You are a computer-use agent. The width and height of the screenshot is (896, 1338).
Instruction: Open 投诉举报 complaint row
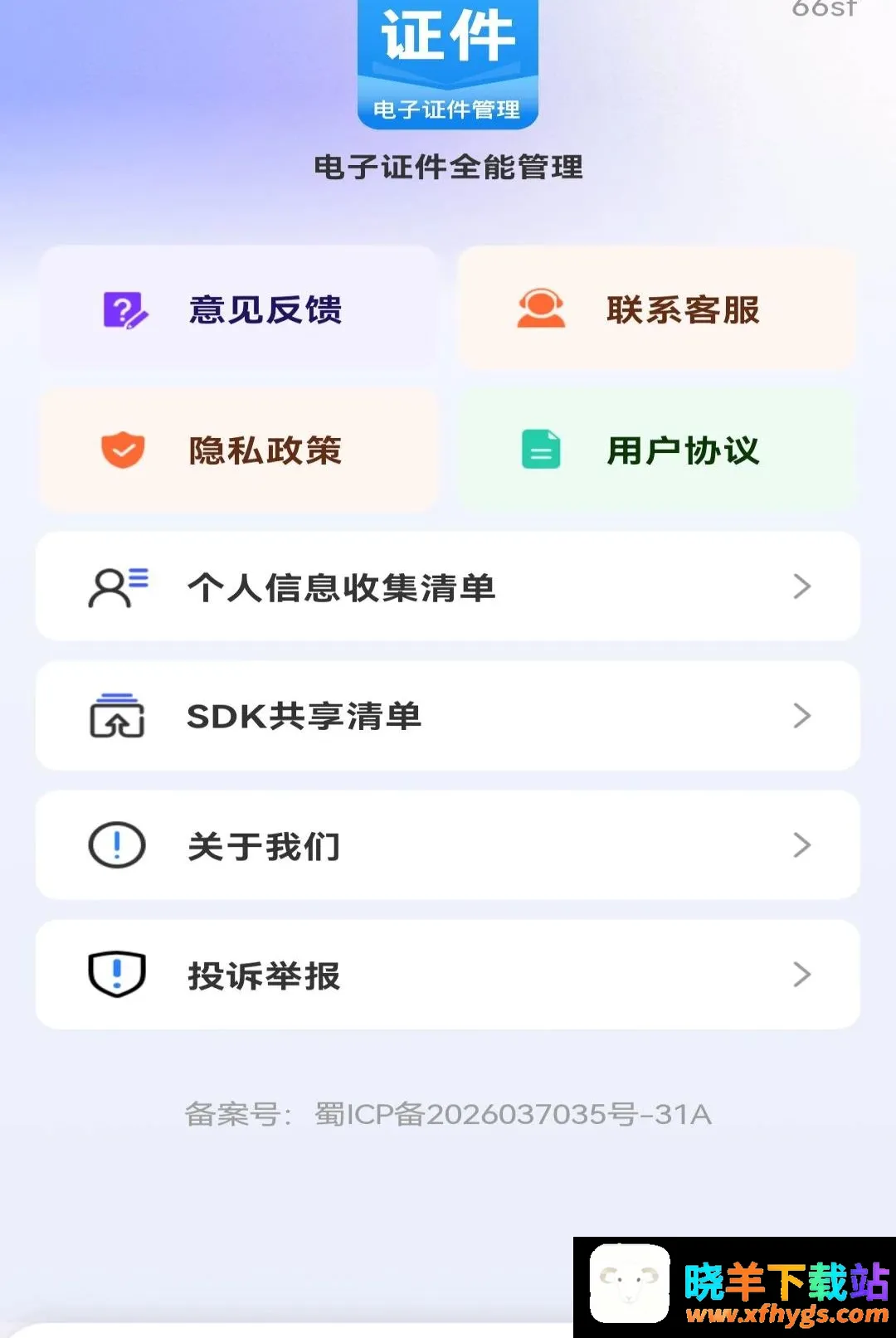pyautogui.click(x=448, y=975)
